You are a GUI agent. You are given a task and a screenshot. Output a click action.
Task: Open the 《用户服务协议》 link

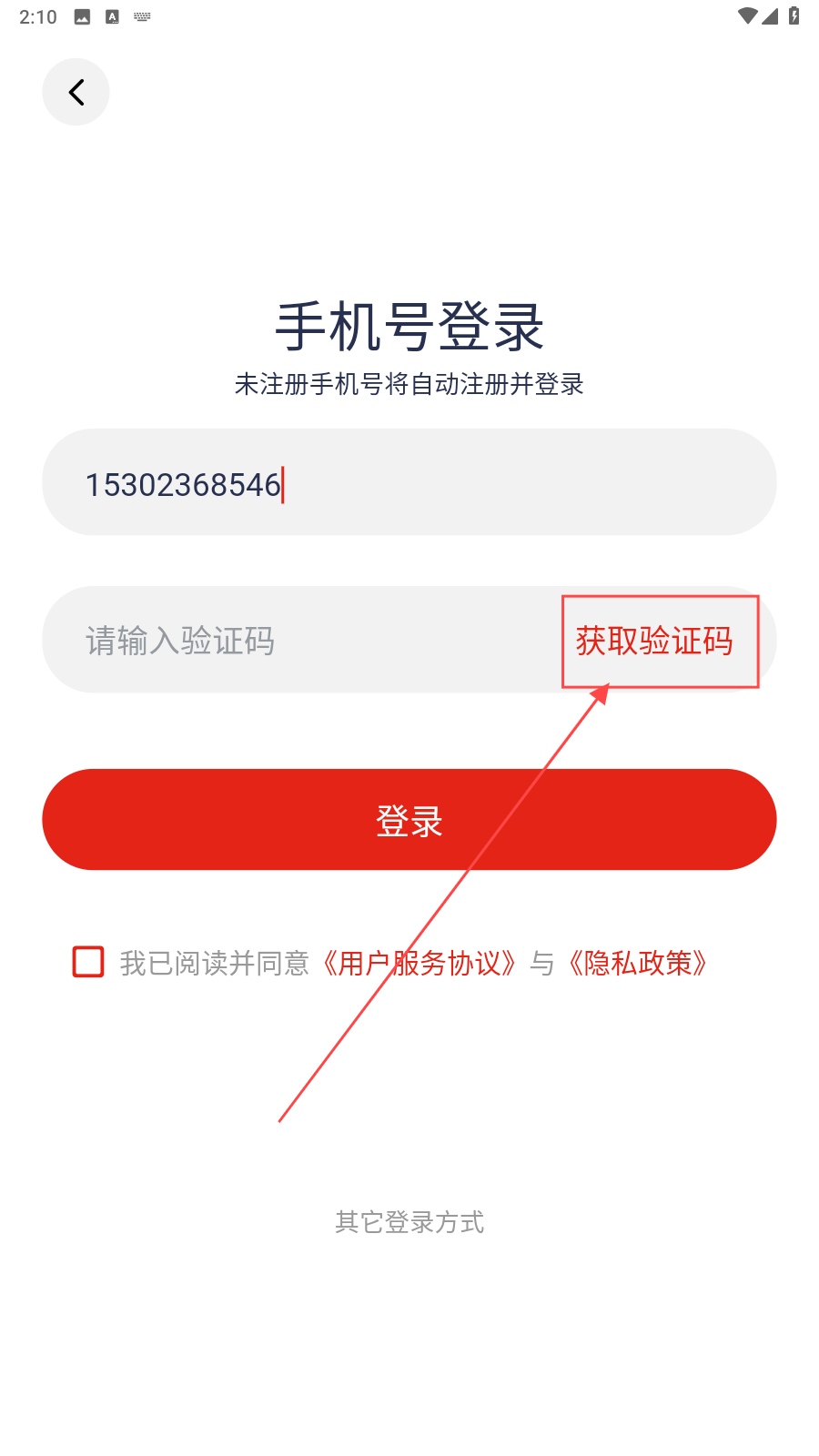point(419,963)
